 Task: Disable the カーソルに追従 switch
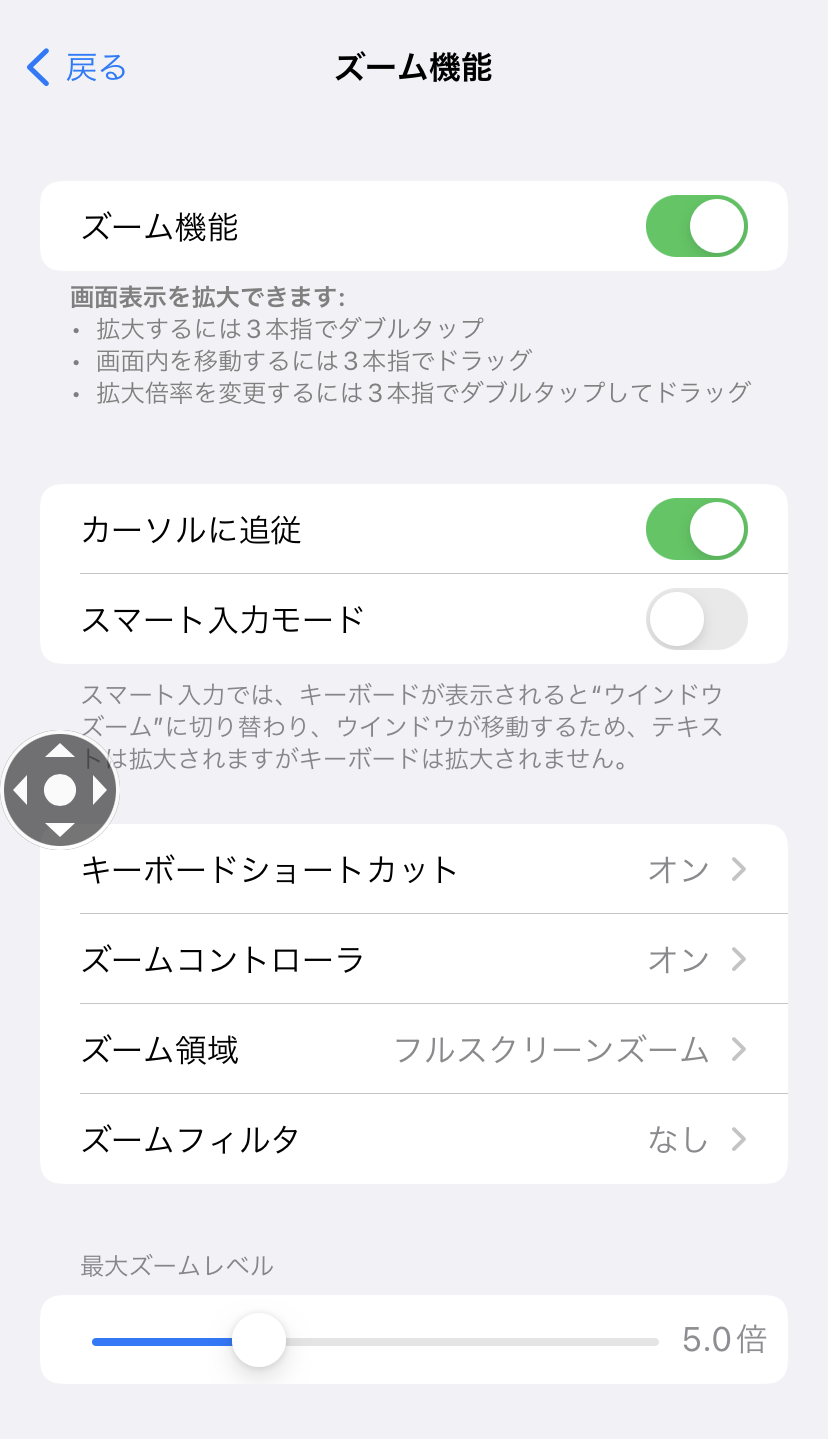pyautogui.click(x=696, y=529)
